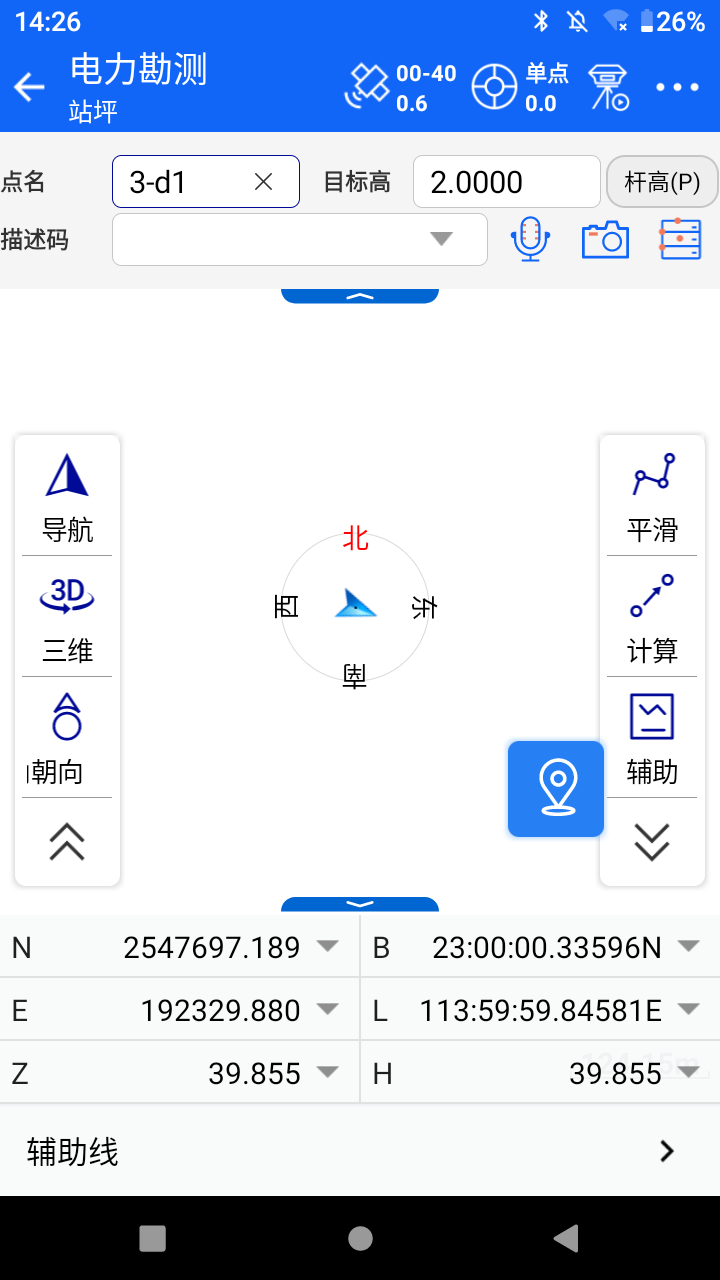Go back using the top-left arrow

[29, 87]
